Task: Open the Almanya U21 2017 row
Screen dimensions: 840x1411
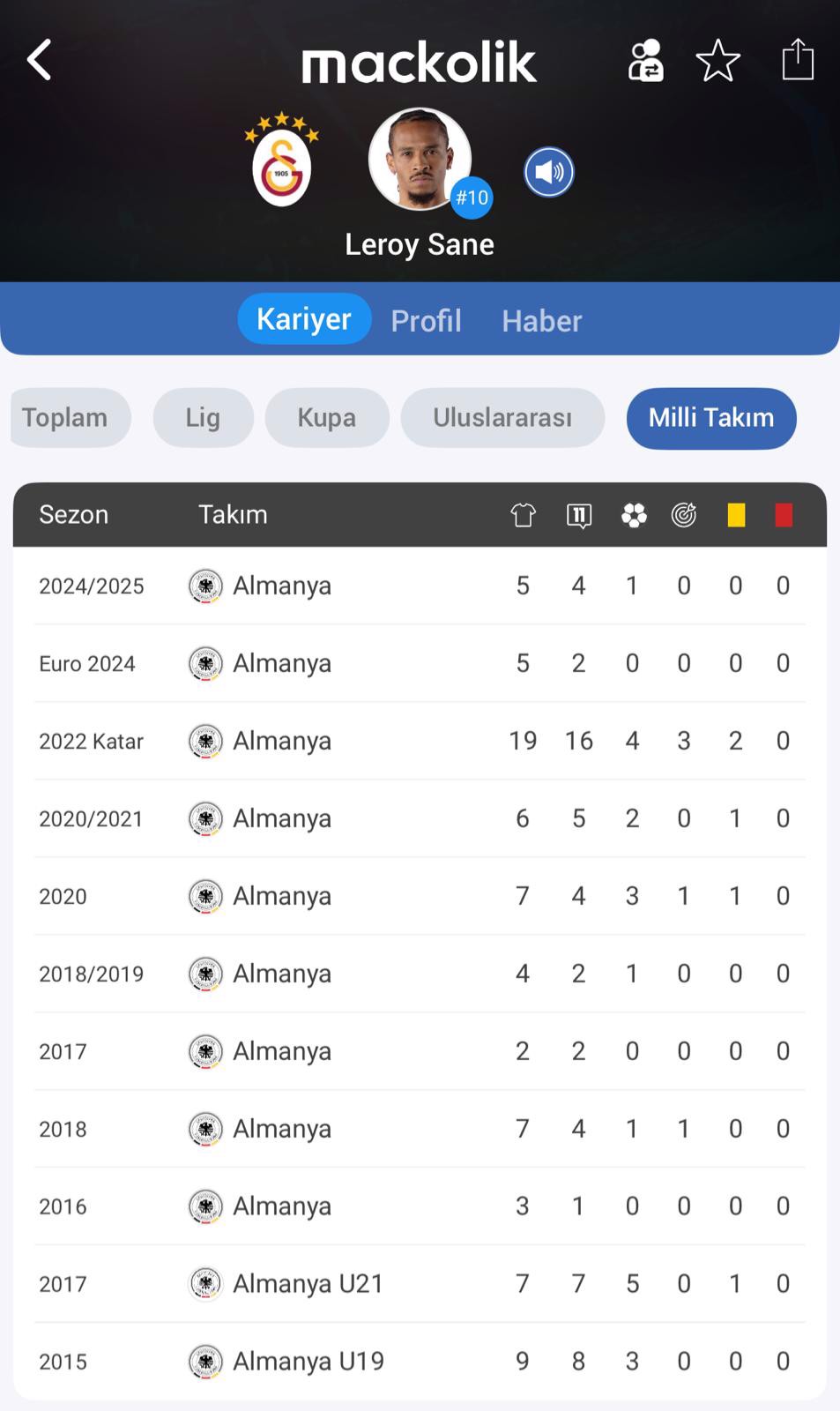Action: [x=420, y=1283]
